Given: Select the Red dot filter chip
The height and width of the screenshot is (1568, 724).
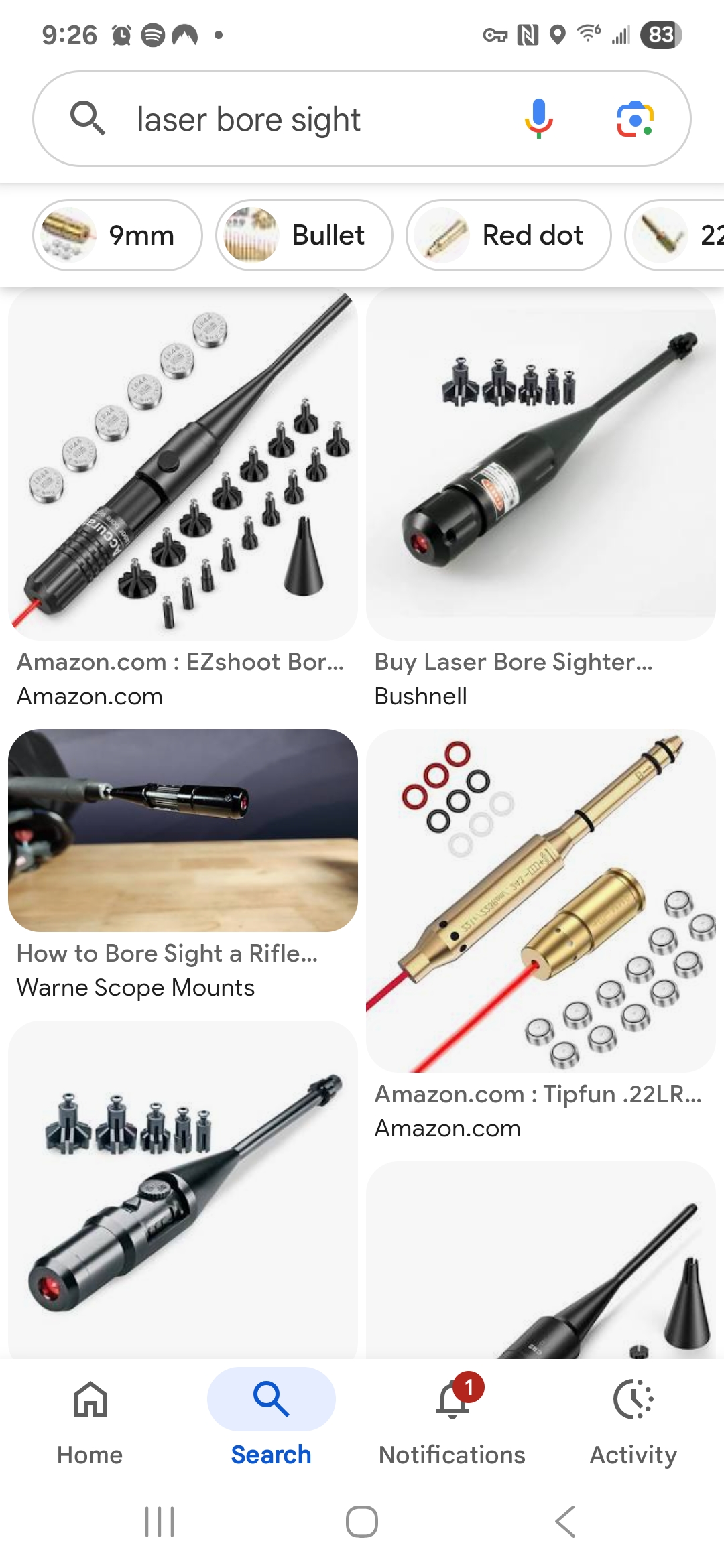Looking at the screenshot, I should coord(508,235).
